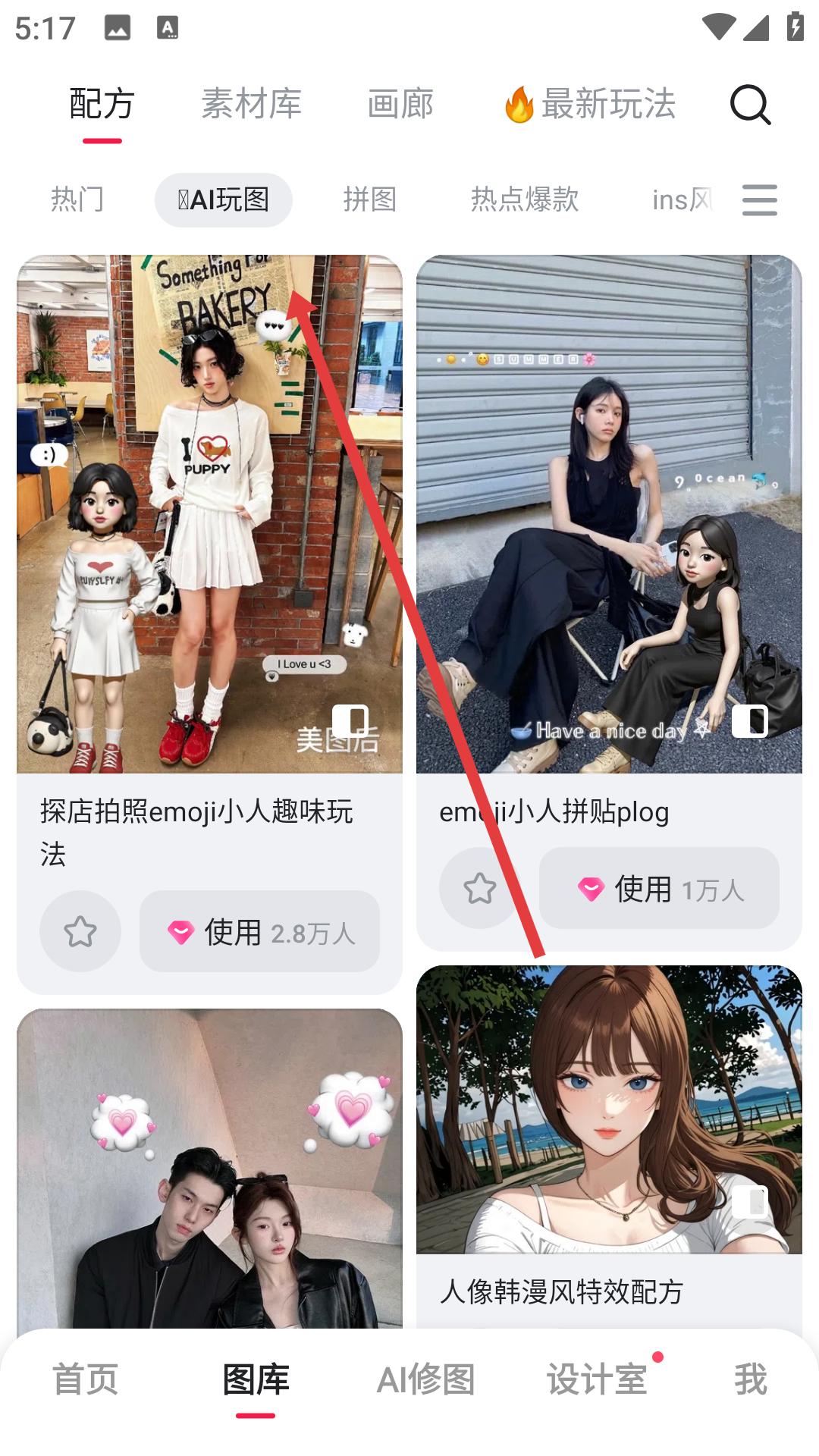819x1456 pixels.
Task: Open the 探店拍照emoji小人趣味玩法 recipe card
Action: pos(209,514)
